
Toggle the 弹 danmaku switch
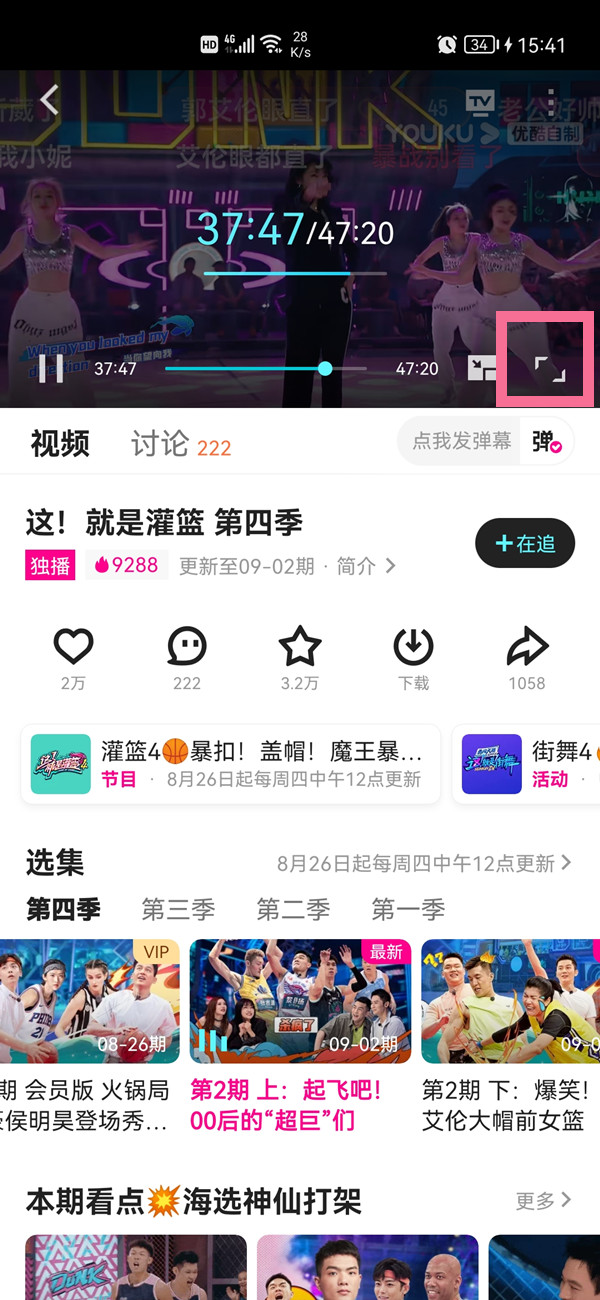(546, 442)
